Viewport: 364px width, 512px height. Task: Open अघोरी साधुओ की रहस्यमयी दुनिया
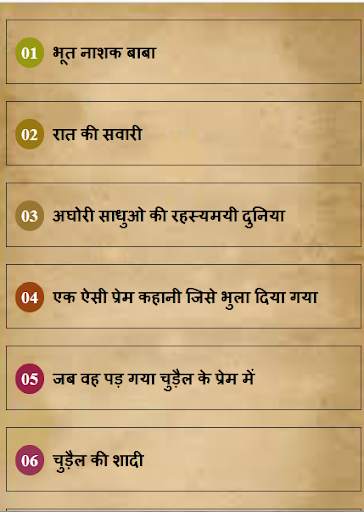click(x=183, y=215)
